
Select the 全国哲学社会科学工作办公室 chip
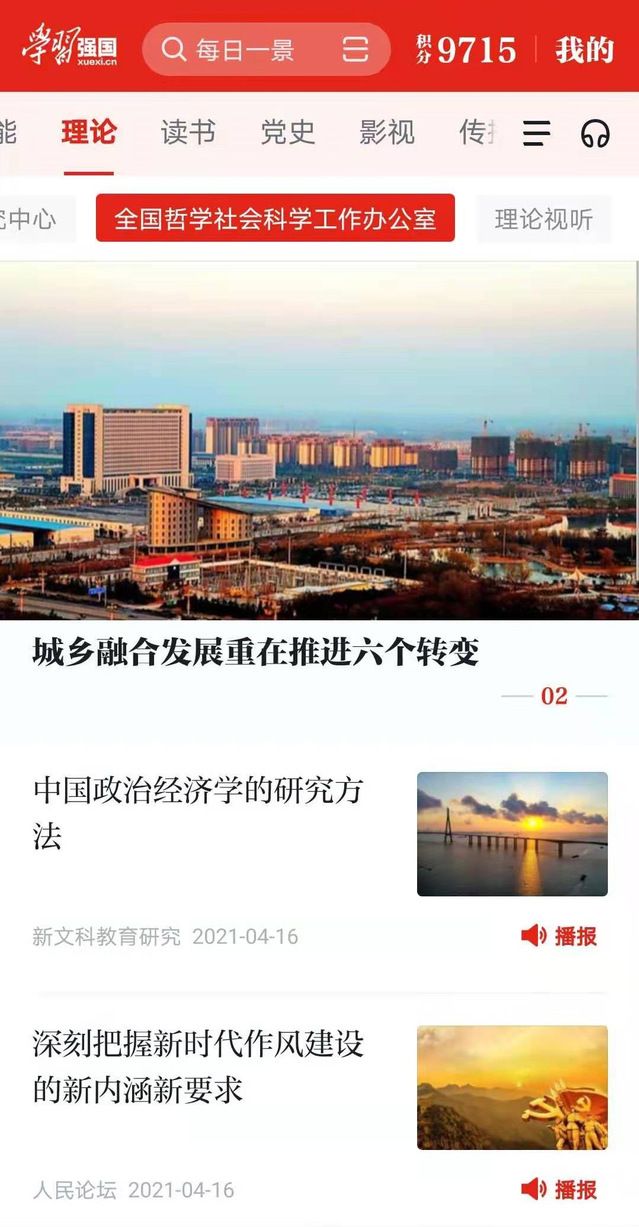click(x=275, y=219)
